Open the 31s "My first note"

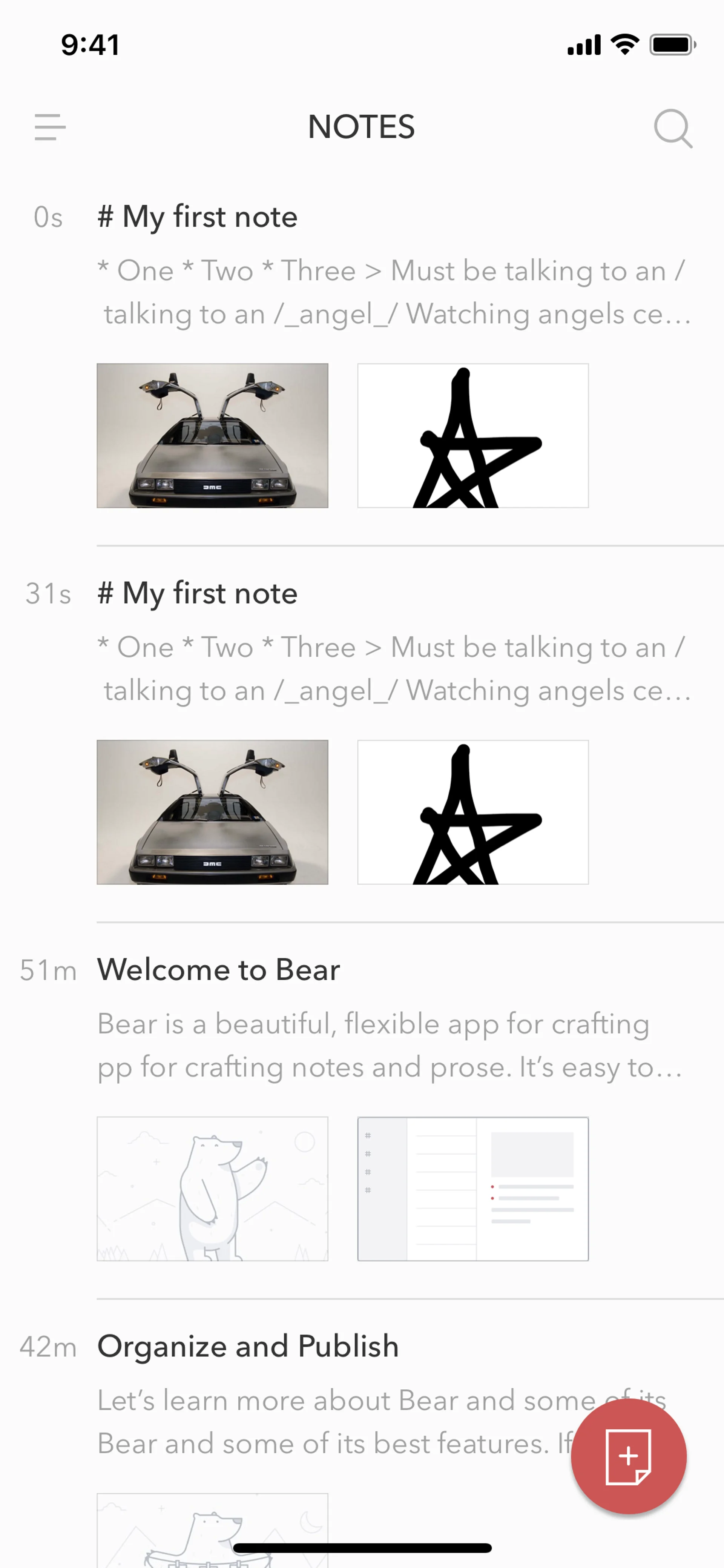point(197,593)
